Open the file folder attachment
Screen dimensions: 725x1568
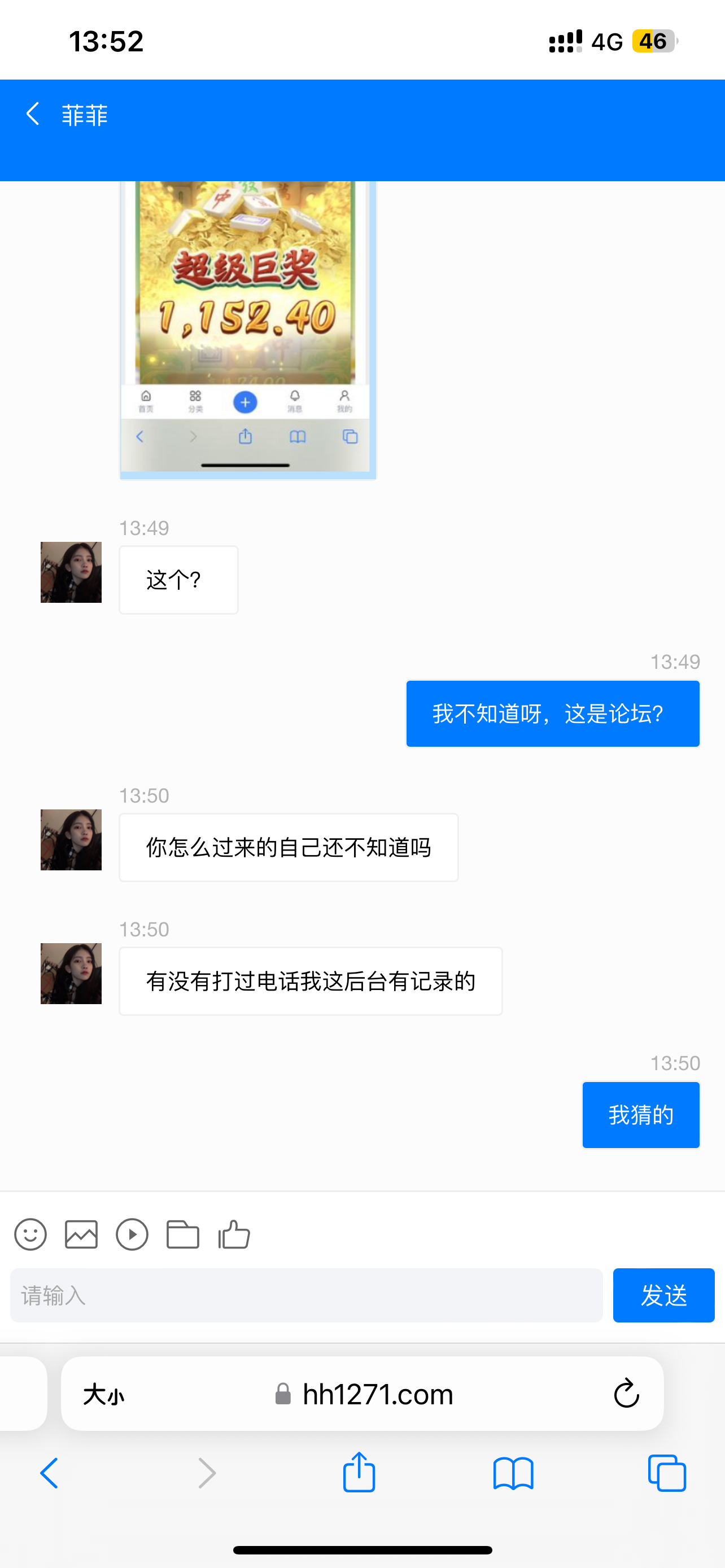tap(182, 1235)
